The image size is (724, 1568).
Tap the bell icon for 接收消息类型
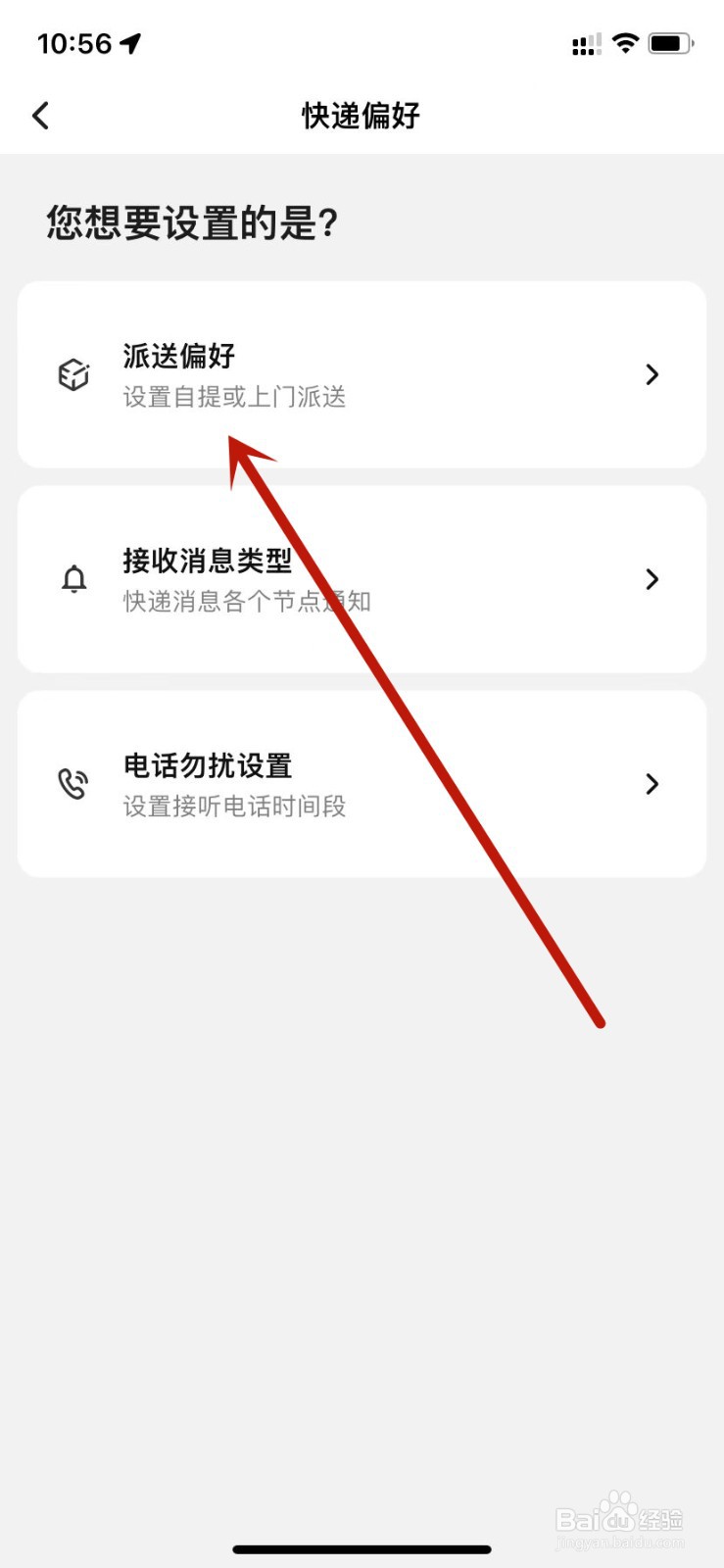[73, 579]
